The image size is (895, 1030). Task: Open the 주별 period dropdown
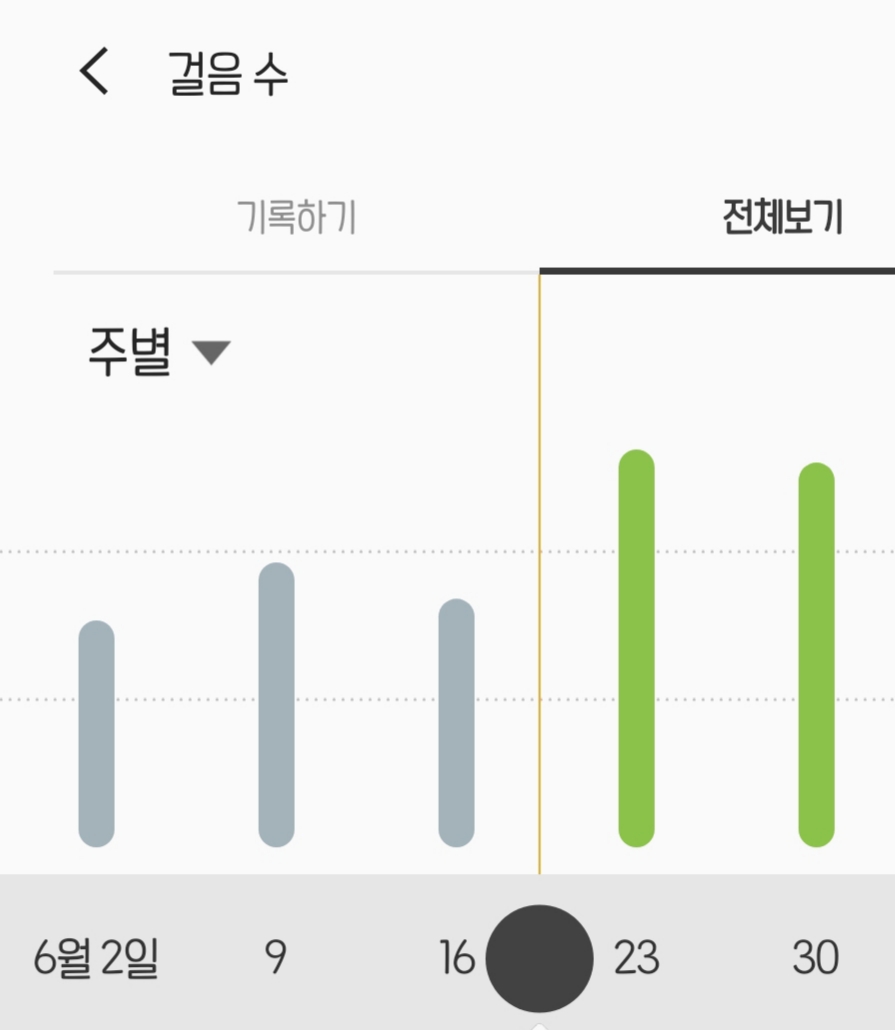(x=158, y=352)
